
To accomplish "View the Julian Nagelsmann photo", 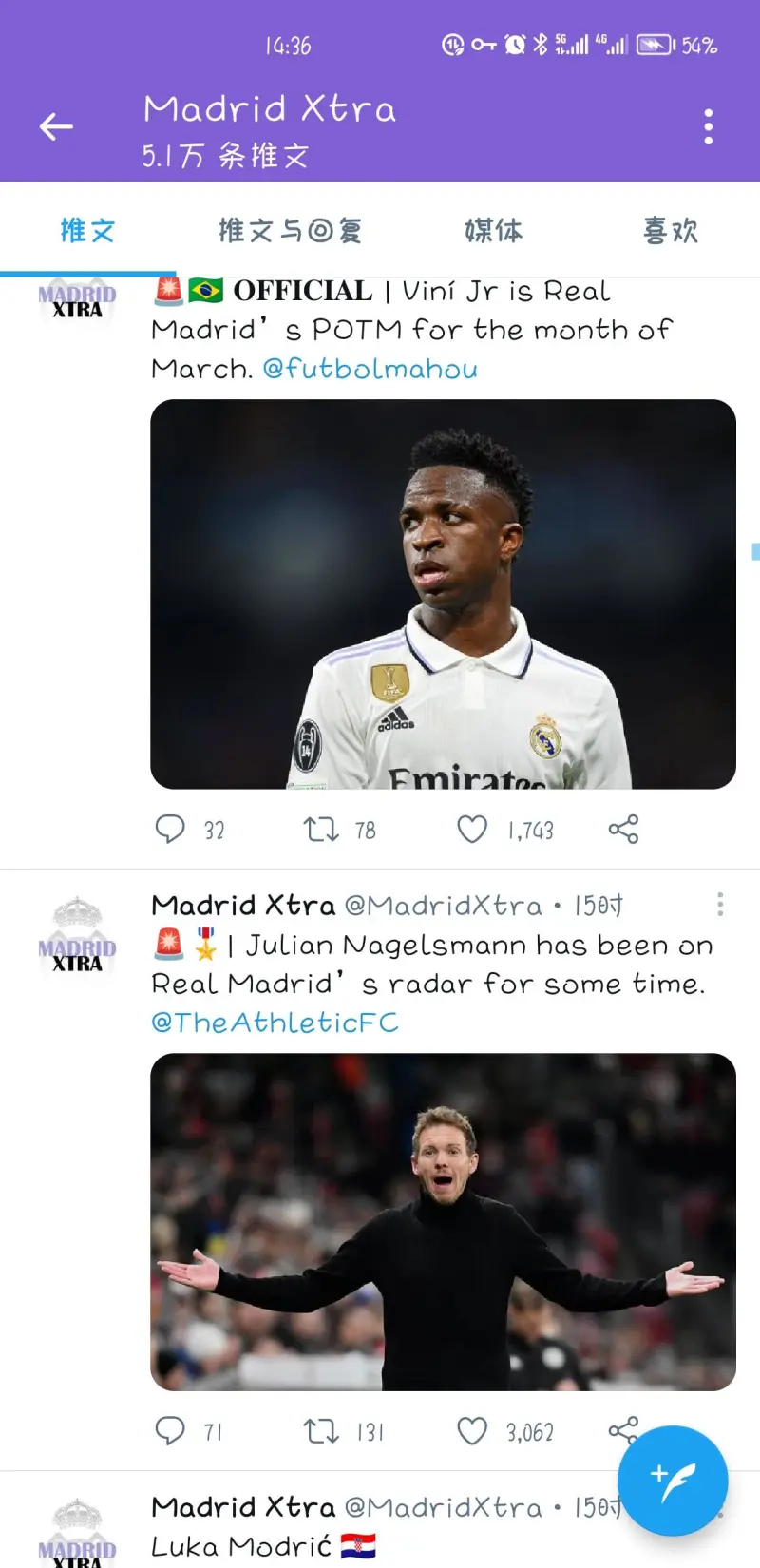I will coord(443,1221).
